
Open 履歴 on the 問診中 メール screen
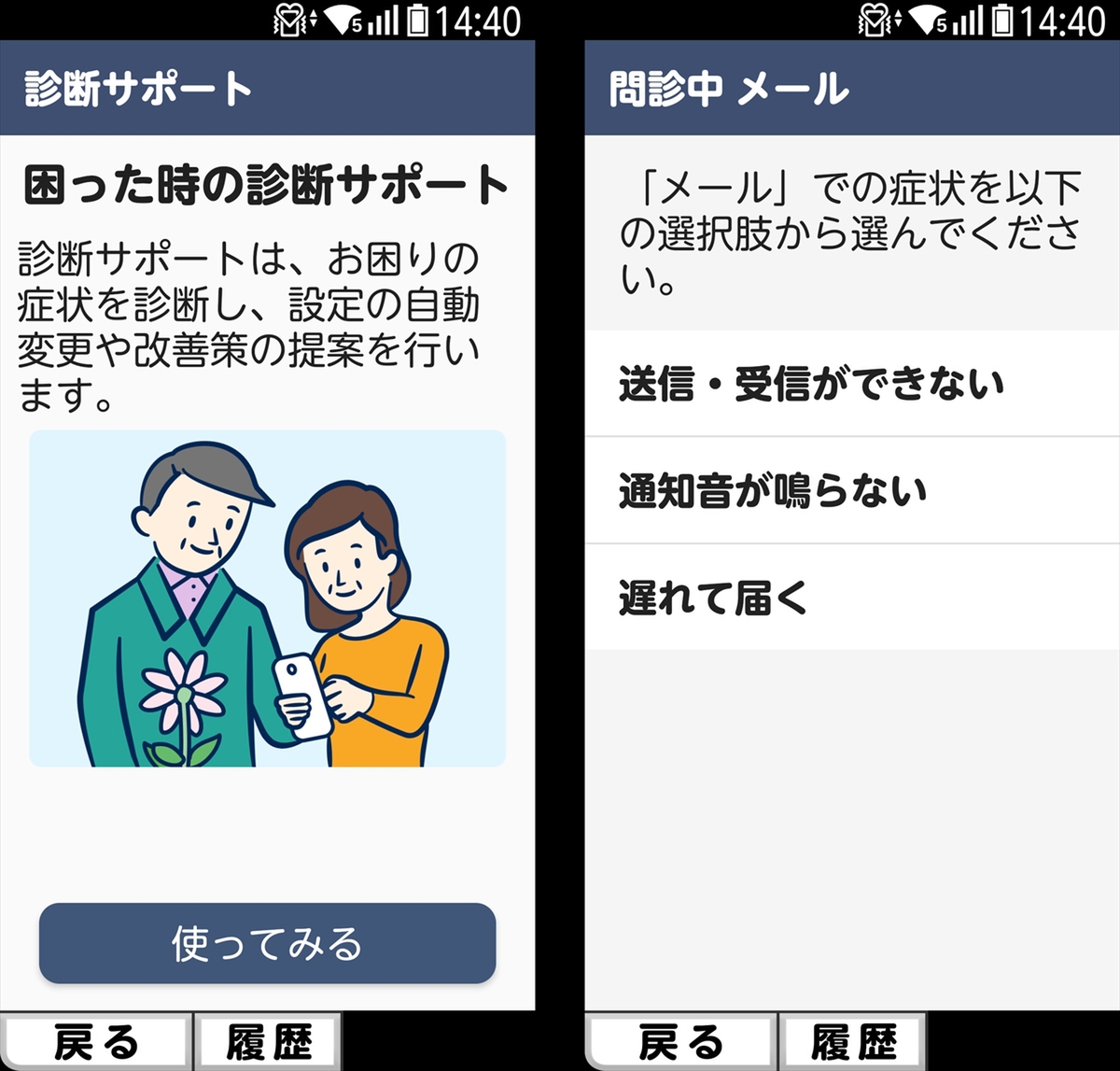(x=853, y=1042)
